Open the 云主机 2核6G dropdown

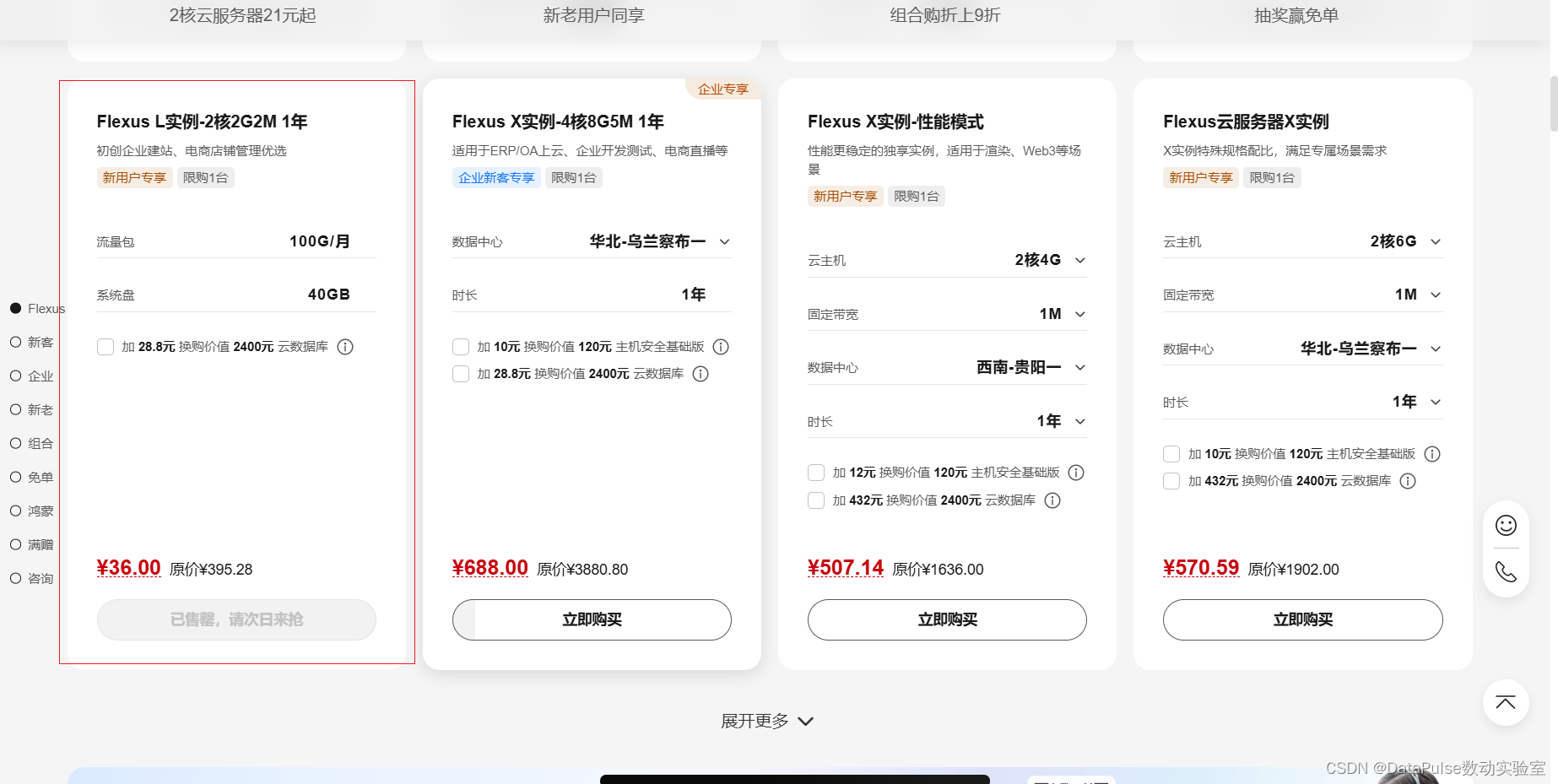click(1404, 241)
